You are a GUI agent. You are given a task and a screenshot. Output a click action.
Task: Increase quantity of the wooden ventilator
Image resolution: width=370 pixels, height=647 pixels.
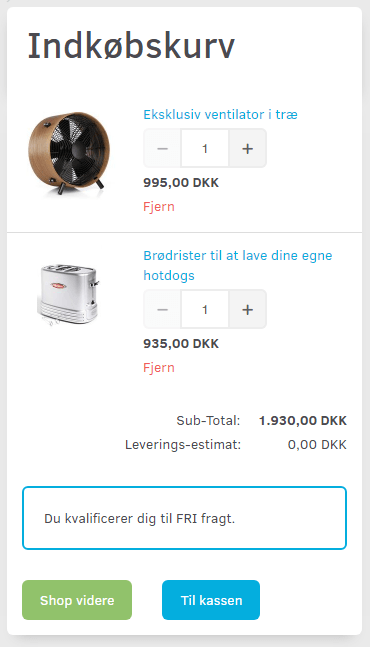(x=247, y=149)
